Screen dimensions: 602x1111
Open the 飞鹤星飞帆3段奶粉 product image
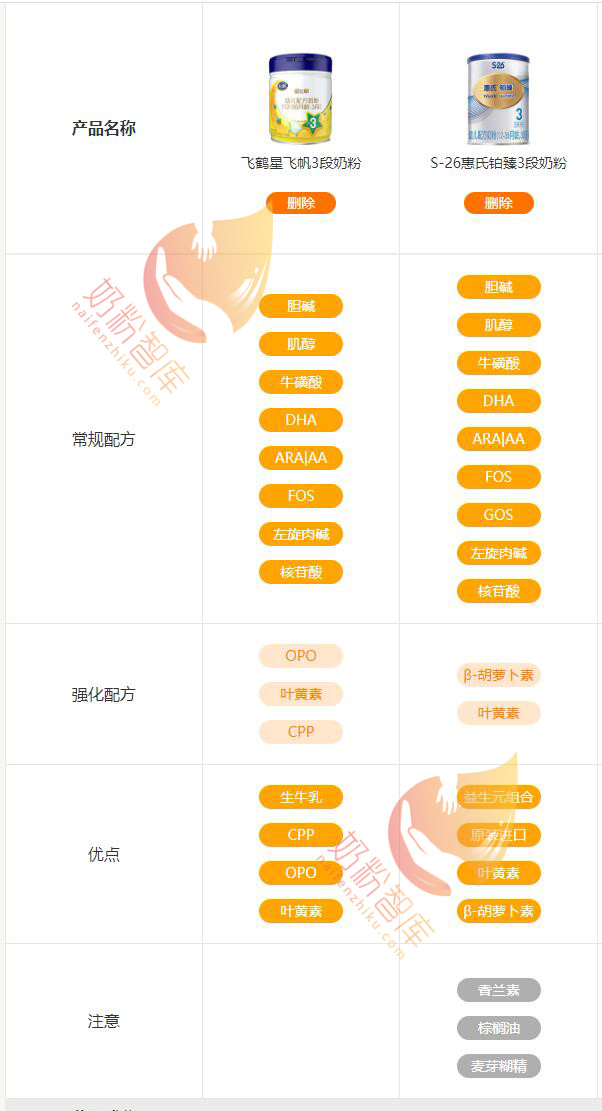pyautogui.click(x=300, y=98)
